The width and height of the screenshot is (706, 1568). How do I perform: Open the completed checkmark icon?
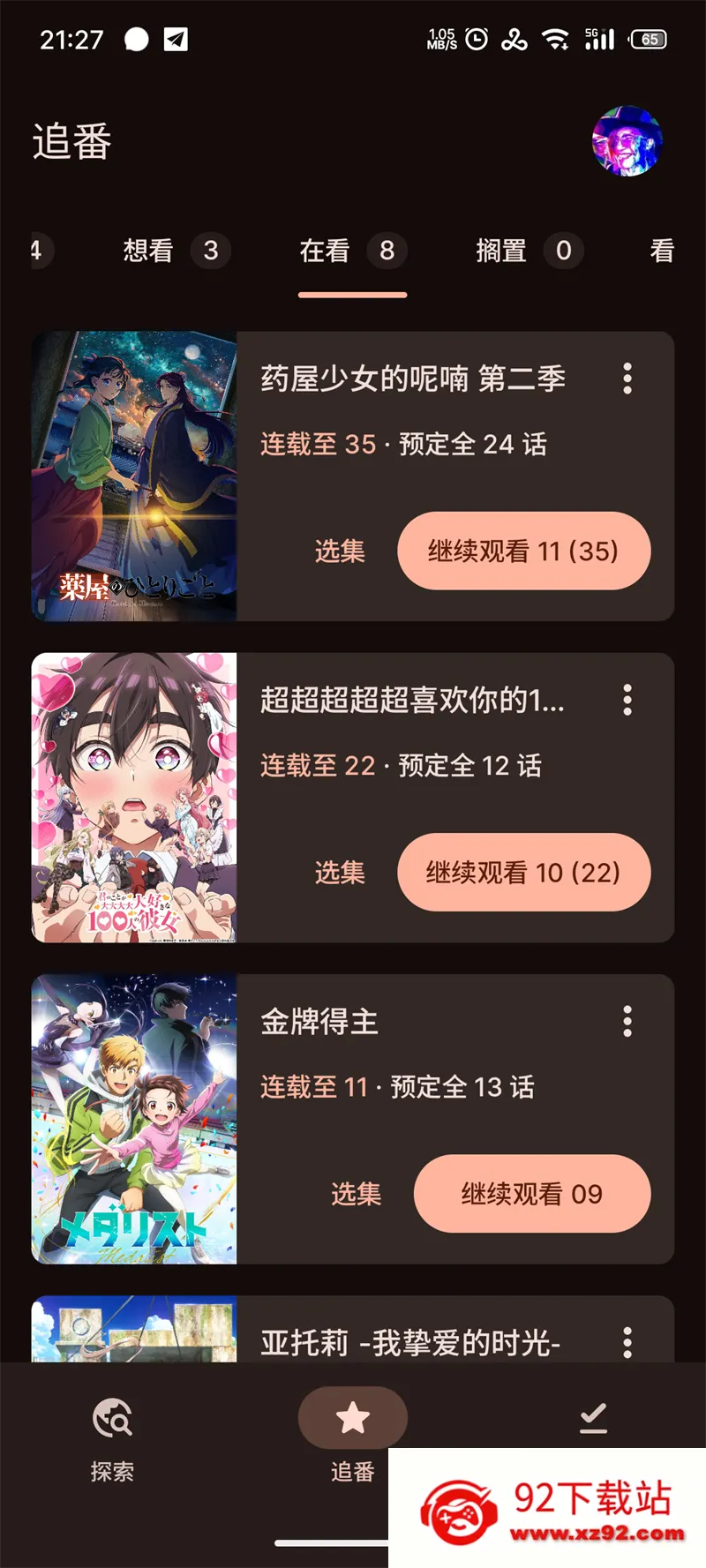[x=592, y=1417]
